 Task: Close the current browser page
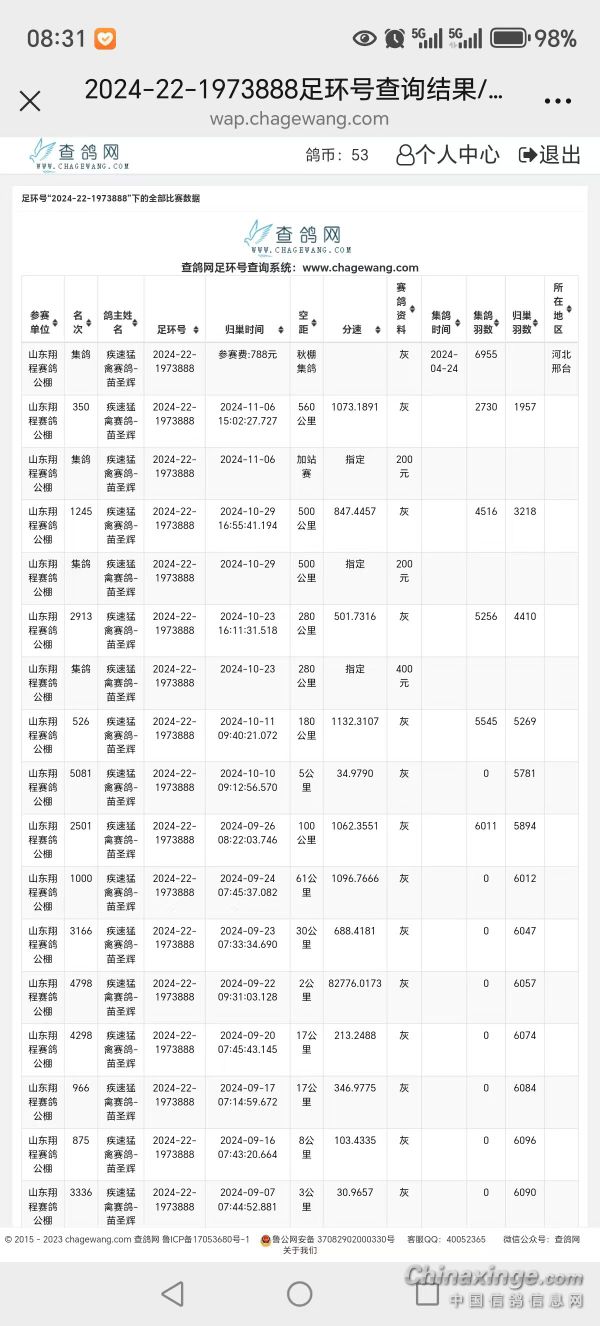tap(30, 100)
